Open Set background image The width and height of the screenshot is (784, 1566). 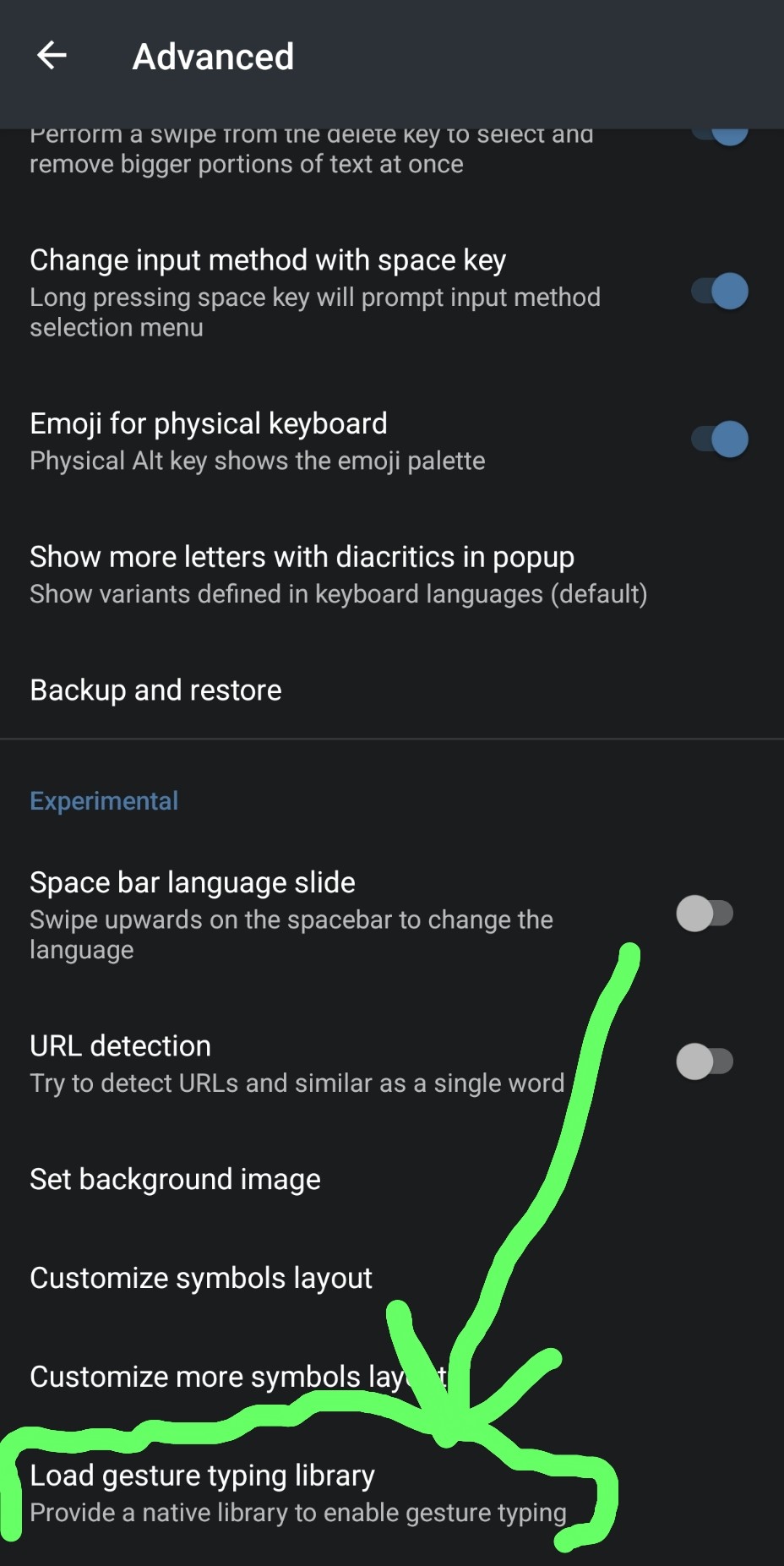click(176, 1179)
